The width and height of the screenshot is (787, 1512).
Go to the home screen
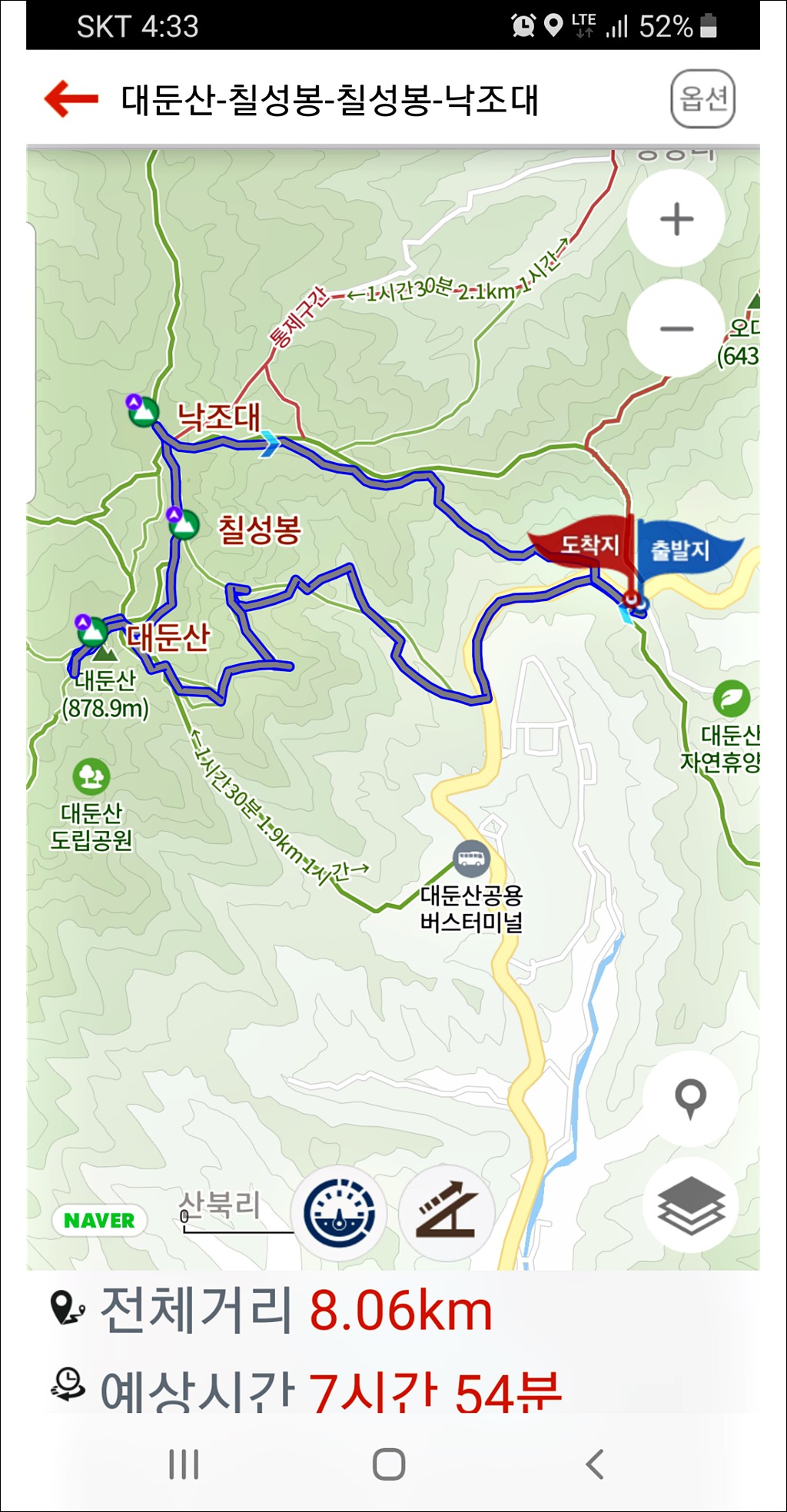389,1464
